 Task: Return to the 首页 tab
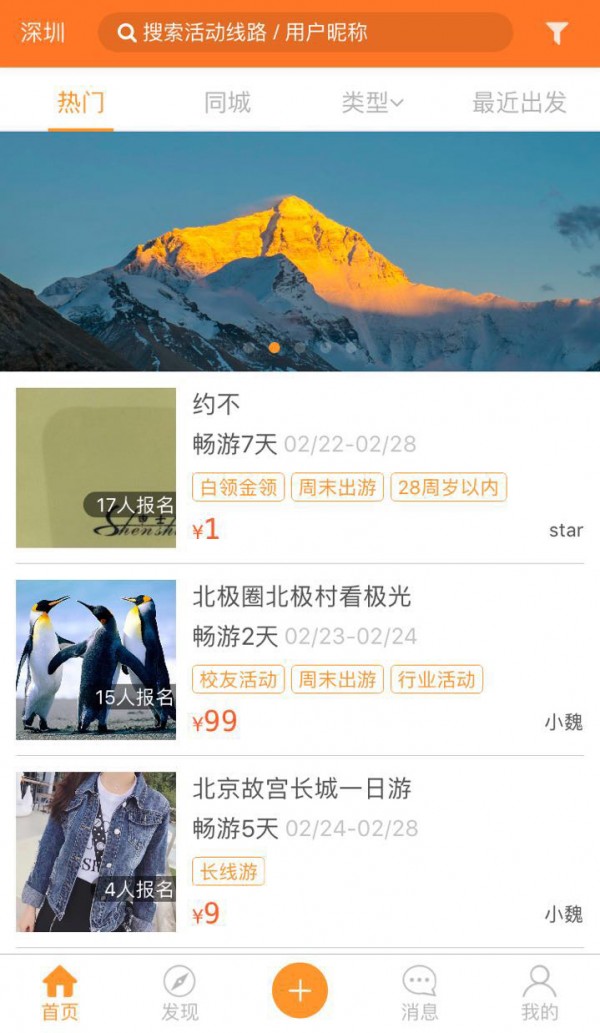point(60,993)
